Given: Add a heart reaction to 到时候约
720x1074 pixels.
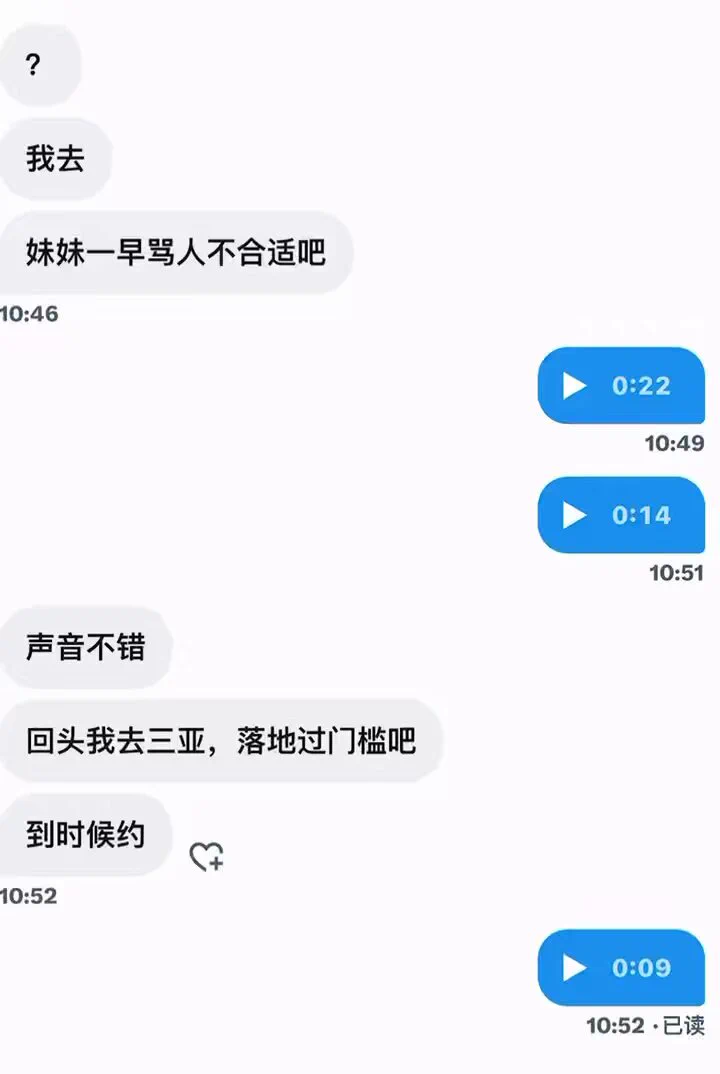Looking at the screenshot, I should pyautogui.click(x=206, y=857).
